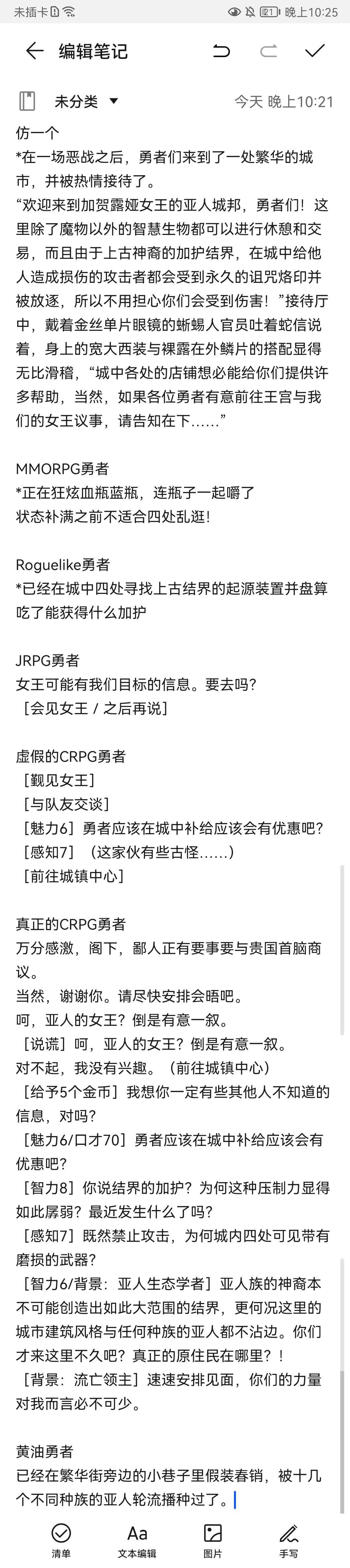Undo the last edit

click(x=222, y=51)
